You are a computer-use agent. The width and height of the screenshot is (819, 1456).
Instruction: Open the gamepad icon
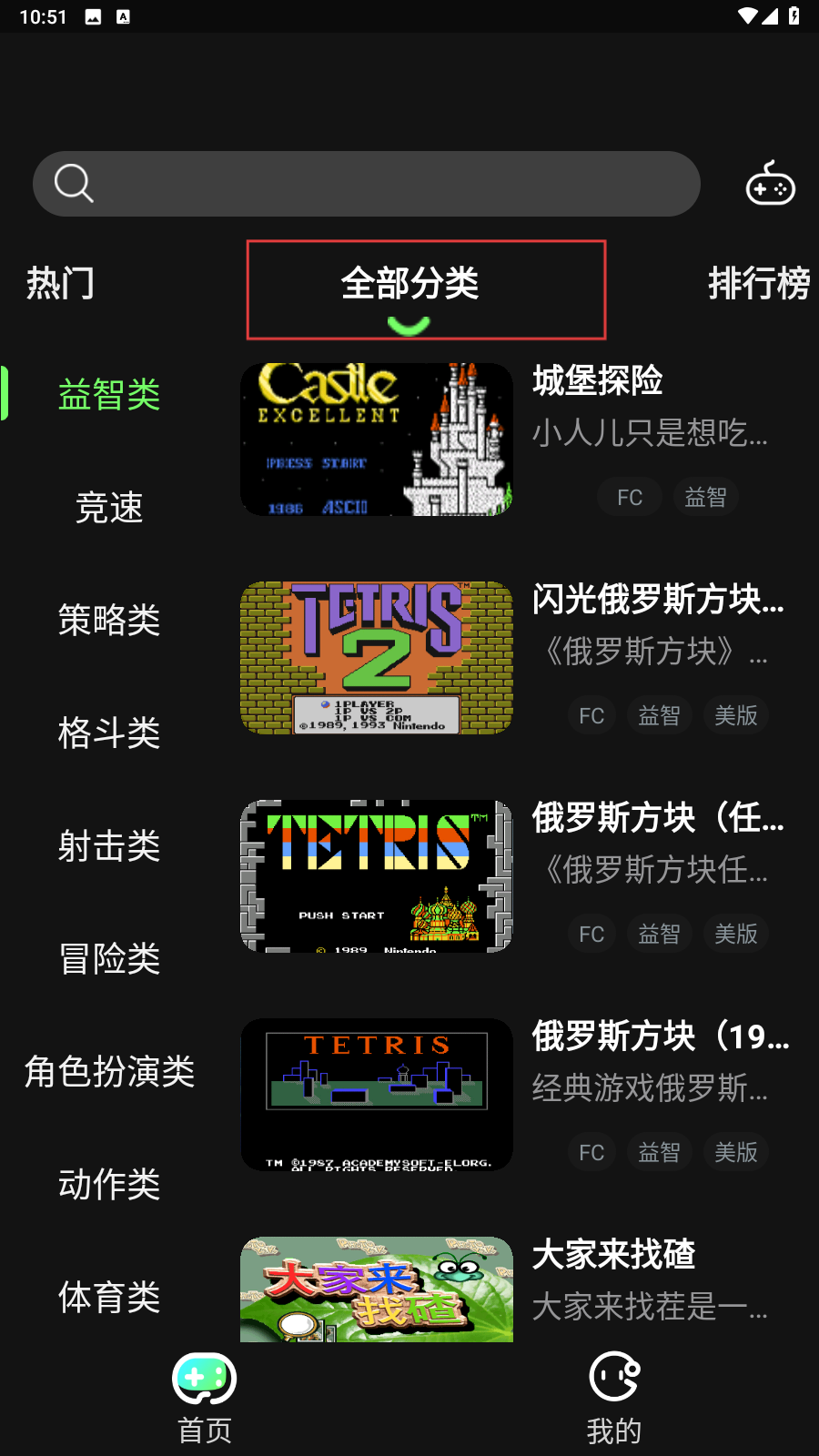coord(770,184)
